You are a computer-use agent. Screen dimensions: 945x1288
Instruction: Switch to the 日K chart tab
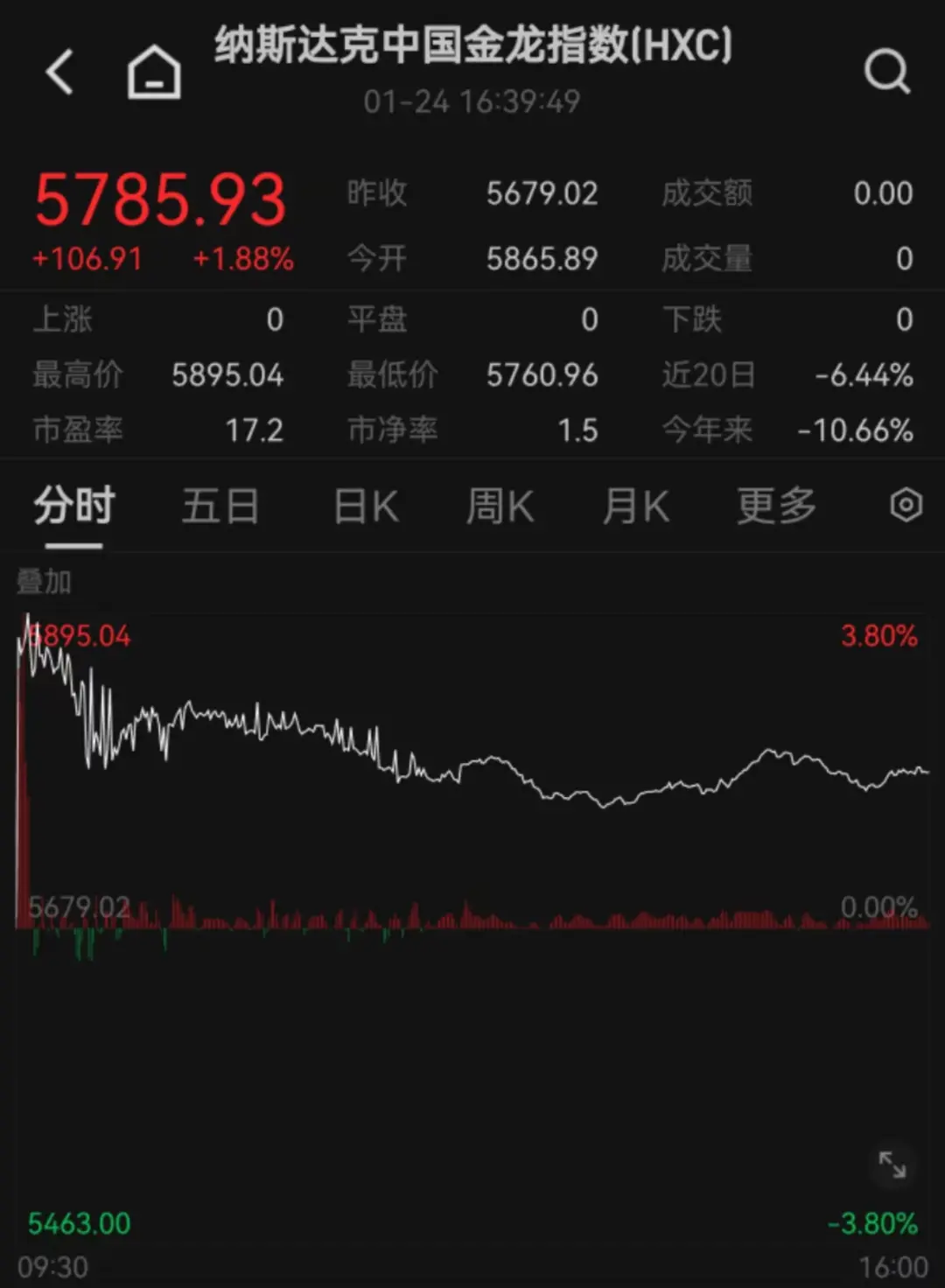366,507
